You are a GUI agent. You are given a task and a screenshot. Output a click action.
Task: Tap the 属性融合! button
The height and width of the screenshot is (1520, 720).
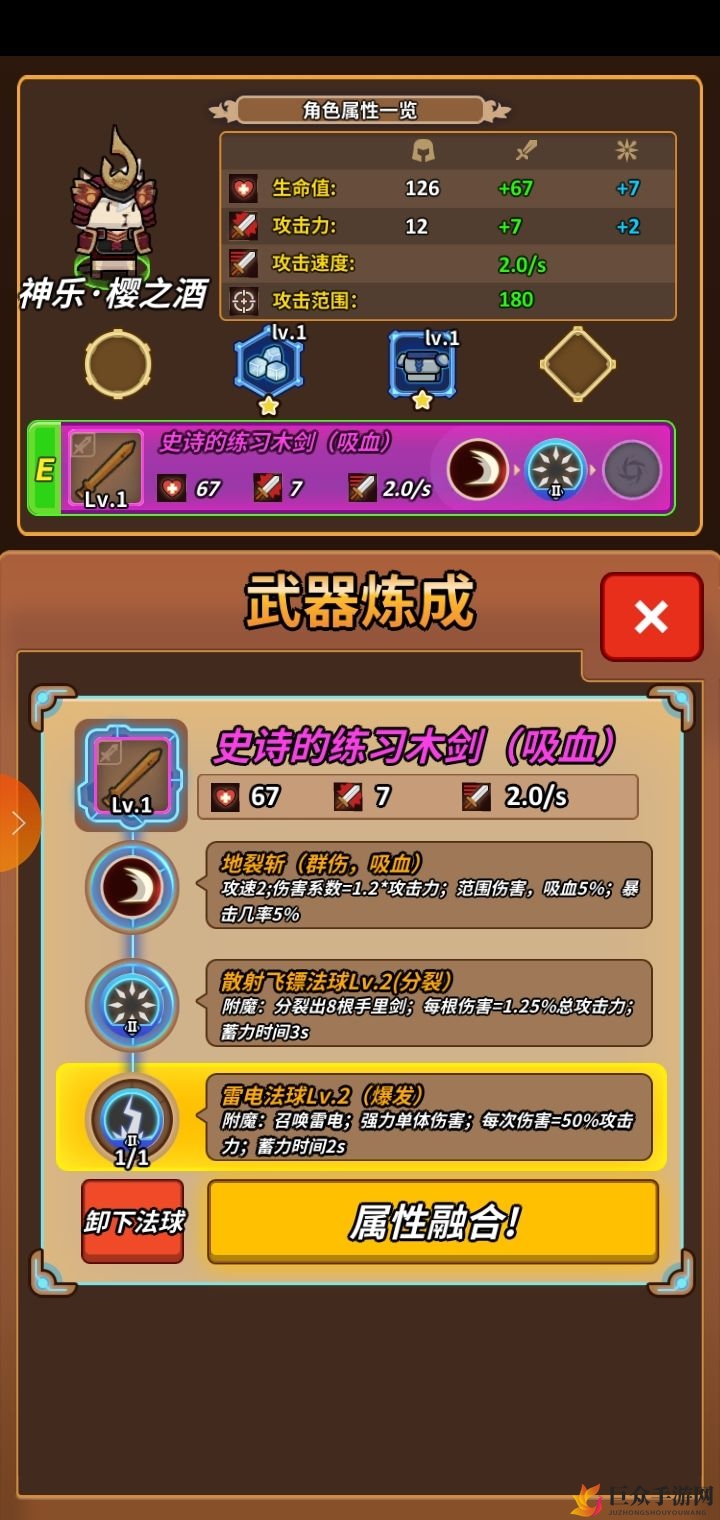click(433, 1221)
